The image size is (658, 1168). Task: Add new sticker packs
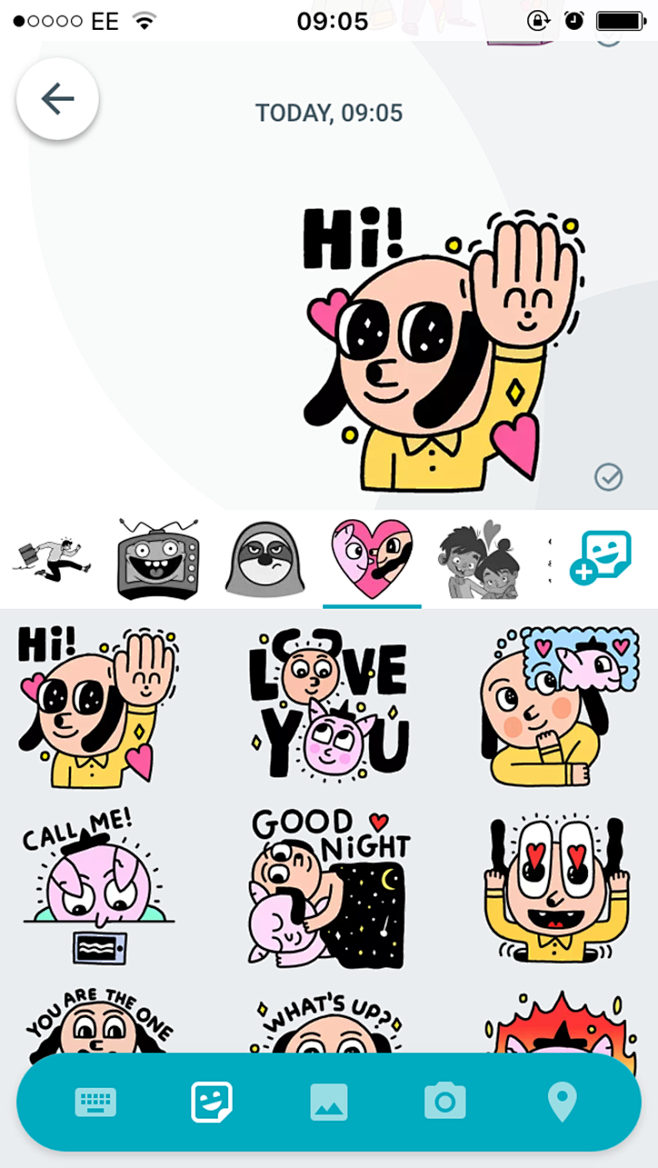(601, 557)
